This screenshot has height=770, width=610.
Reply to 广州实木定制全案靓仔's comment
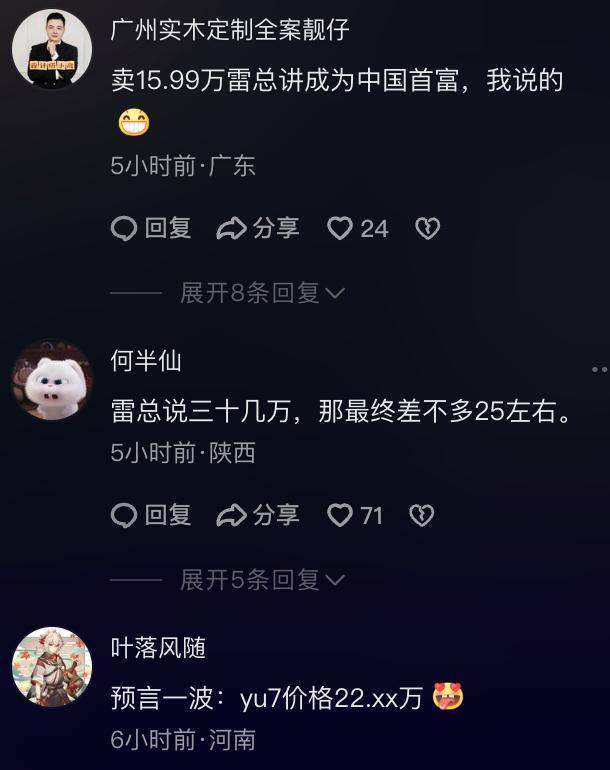pyautogui.click(x=151, y=229)
